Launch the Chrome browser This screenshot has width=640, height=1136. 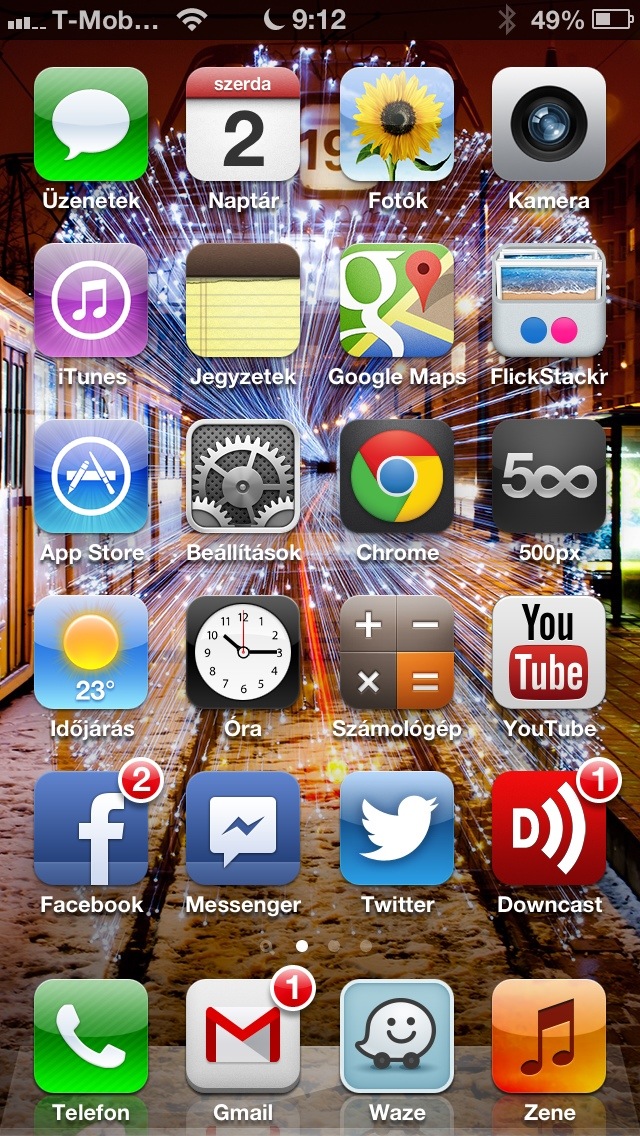[x=397, y=476]
